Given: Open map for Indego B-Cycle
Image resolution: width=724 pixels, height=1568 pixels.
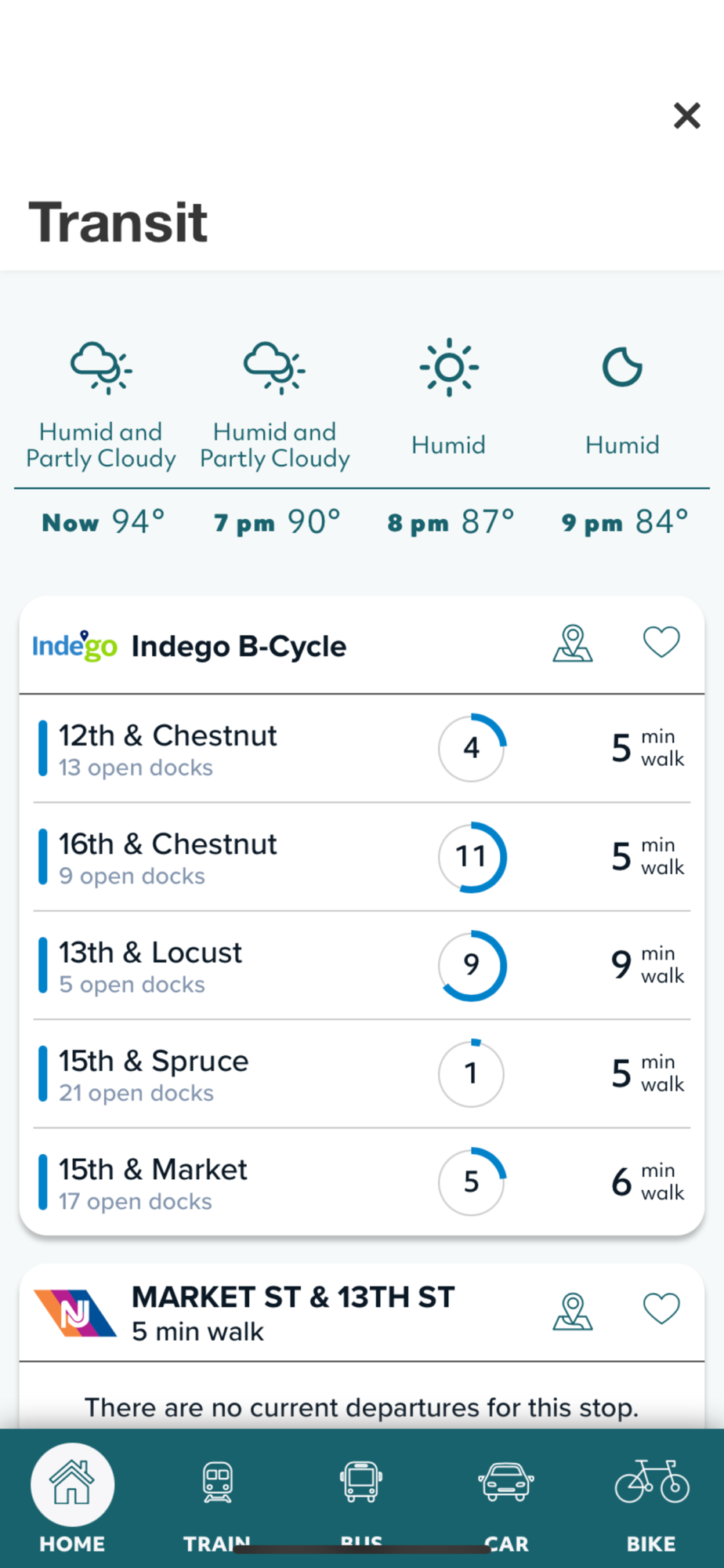Looking at the screenshot, I should coord(573,644).
